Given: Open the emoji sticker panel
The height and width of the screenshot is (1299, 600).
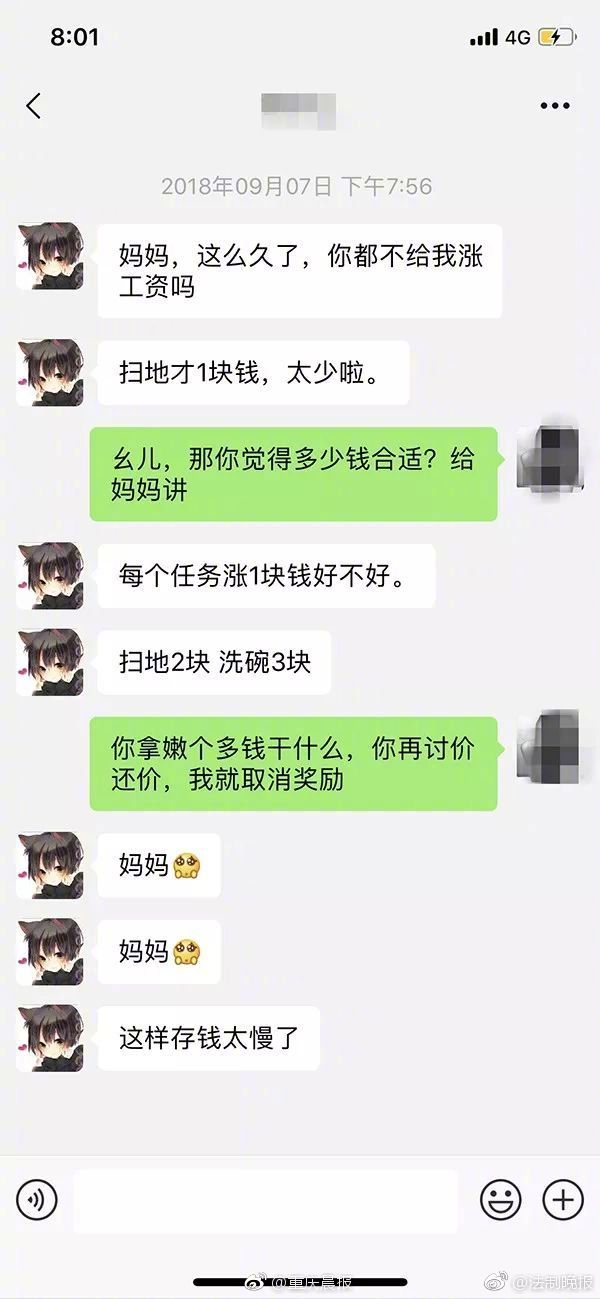Looking at the screenshot, I should (x=500, y=1199).
